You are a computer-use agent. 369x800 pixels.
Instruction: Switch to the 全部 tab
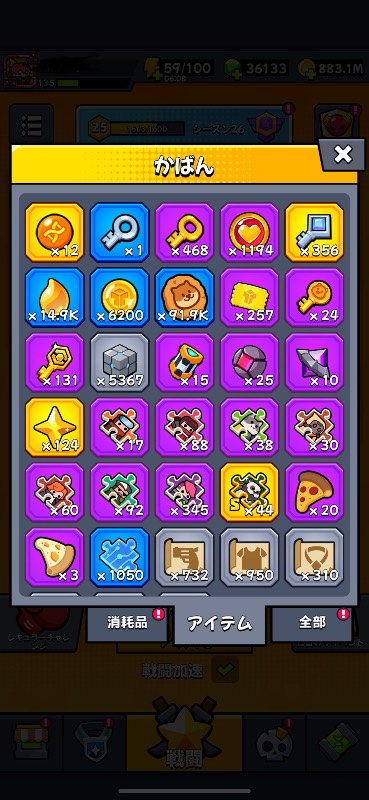coord(312,623)
